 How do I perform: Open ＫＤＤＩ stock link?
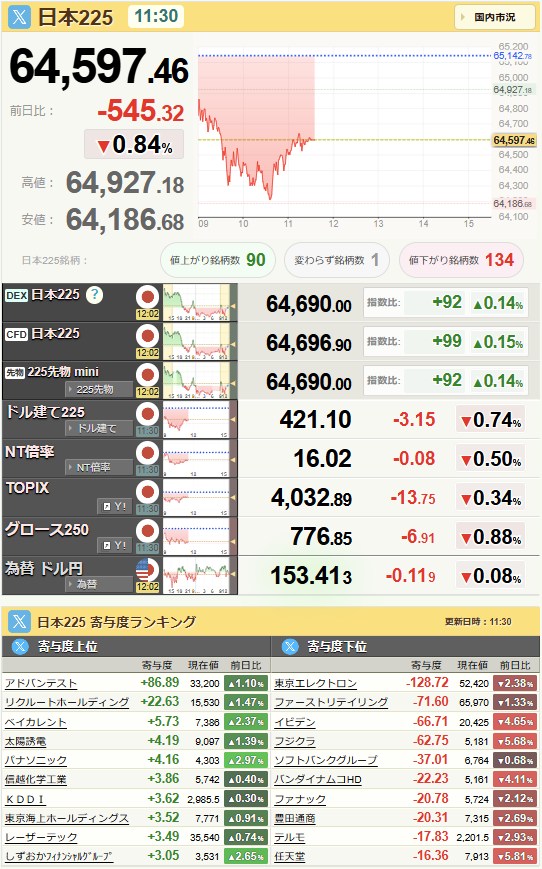point(25,799)
